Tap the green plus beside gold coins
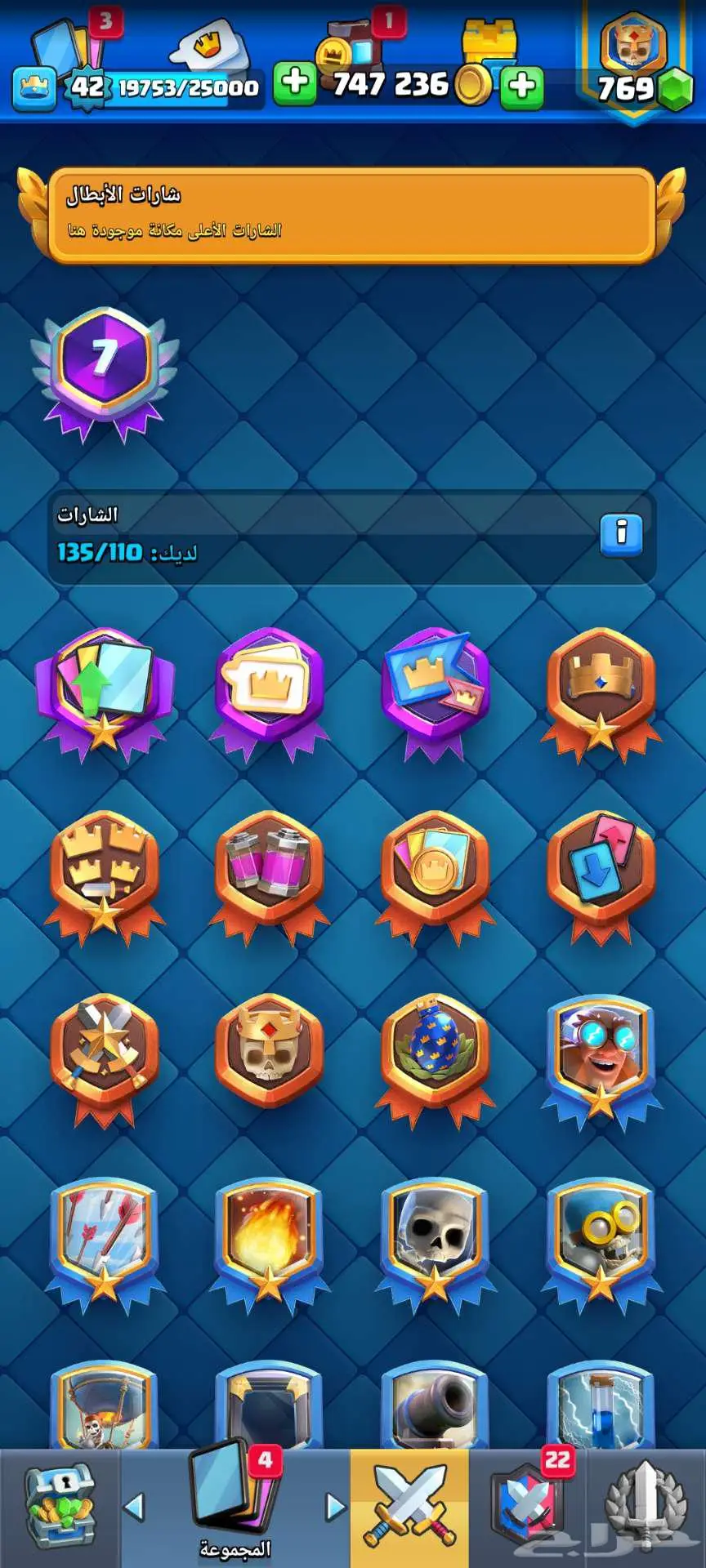The height and width of the screenshot is (1568, 706). point(522,85)
